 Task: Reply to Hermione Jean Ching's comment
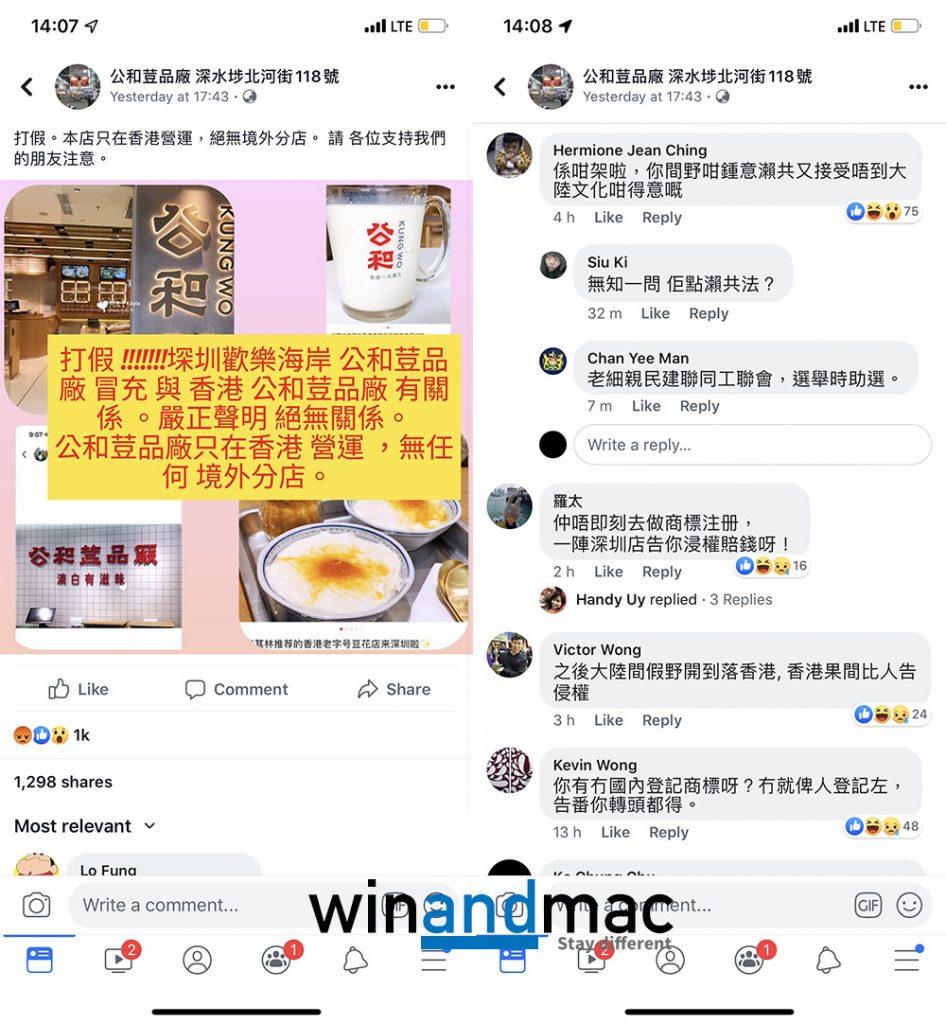[x=661, y=217]
